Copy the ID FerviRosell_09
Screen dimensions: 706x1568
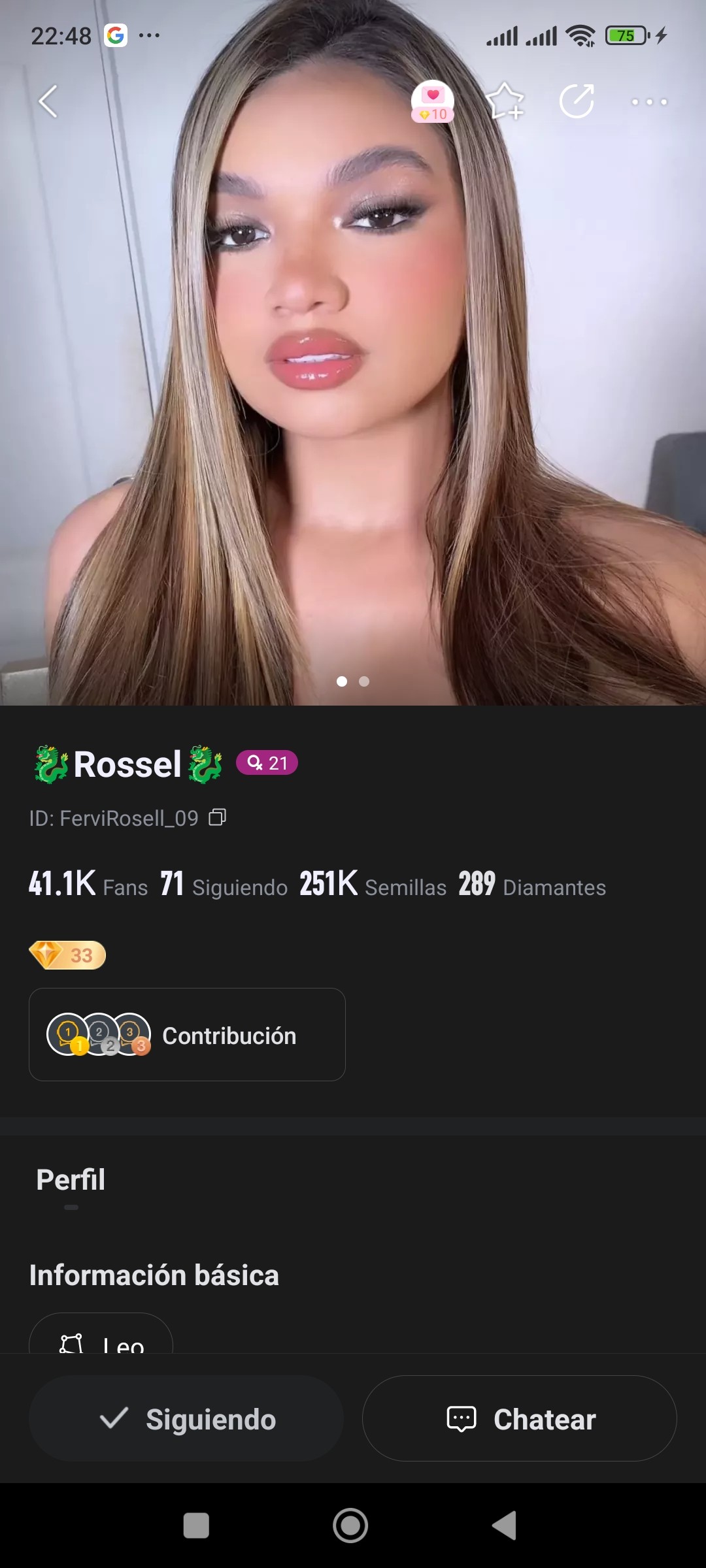[217, 817]
